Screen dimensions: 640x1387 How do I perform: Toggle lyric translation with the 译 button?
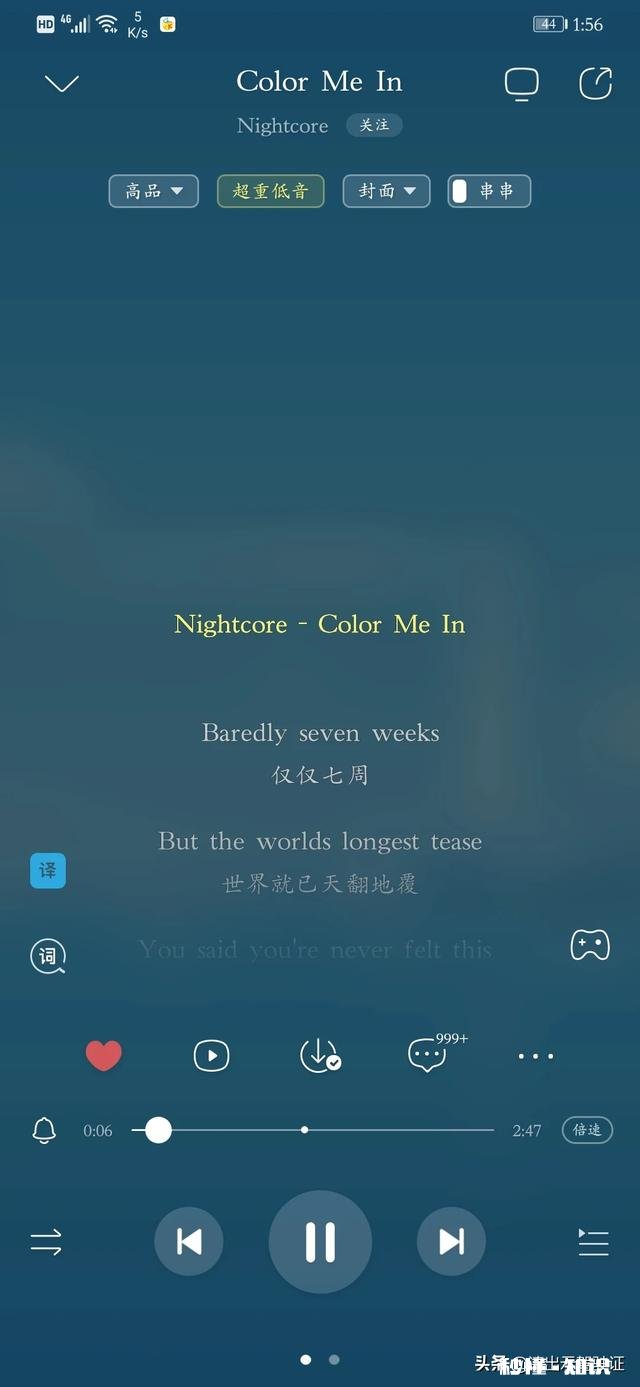[x=47, y=871]
